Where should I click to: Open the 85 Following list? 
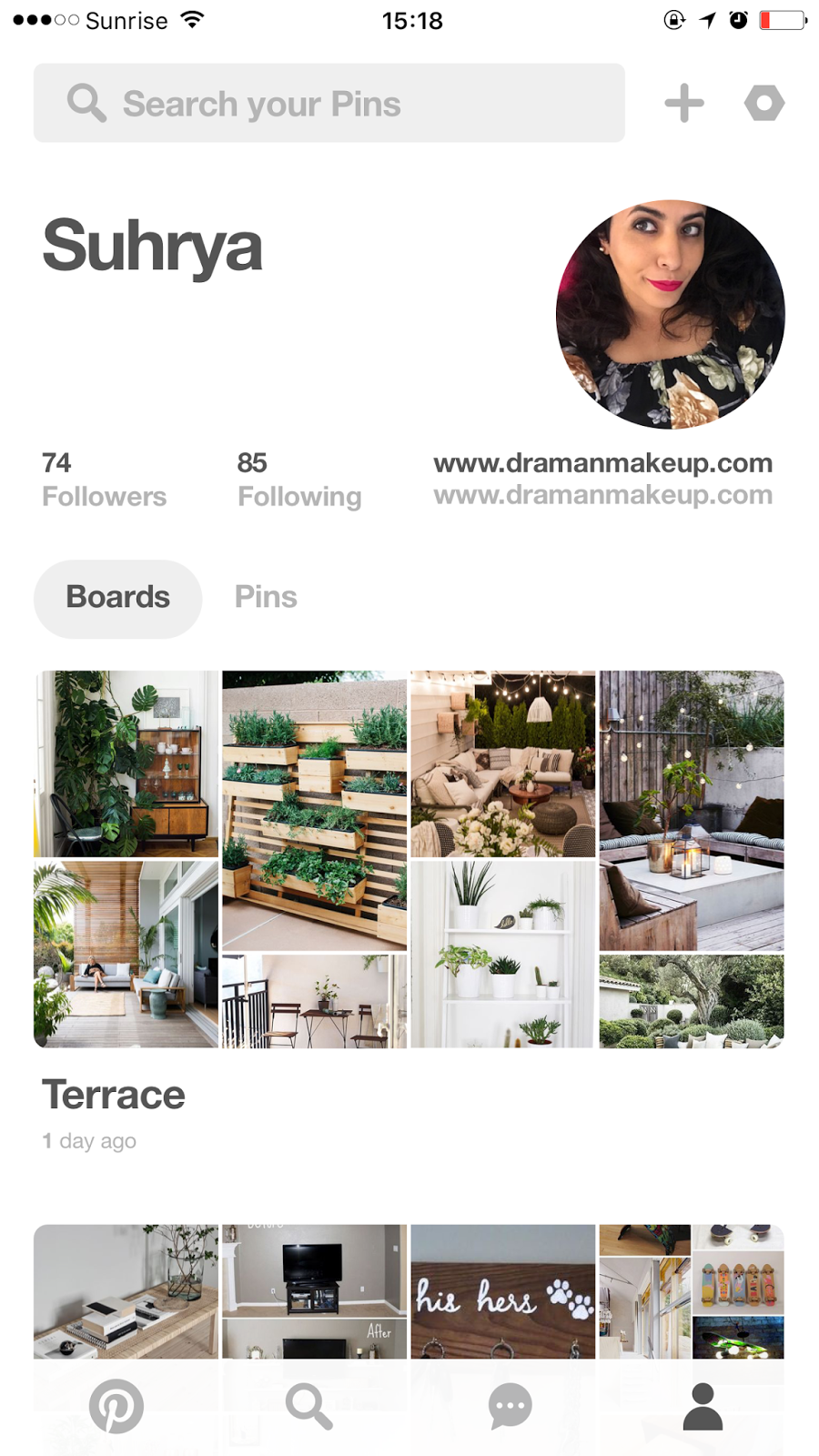[298, 480]
